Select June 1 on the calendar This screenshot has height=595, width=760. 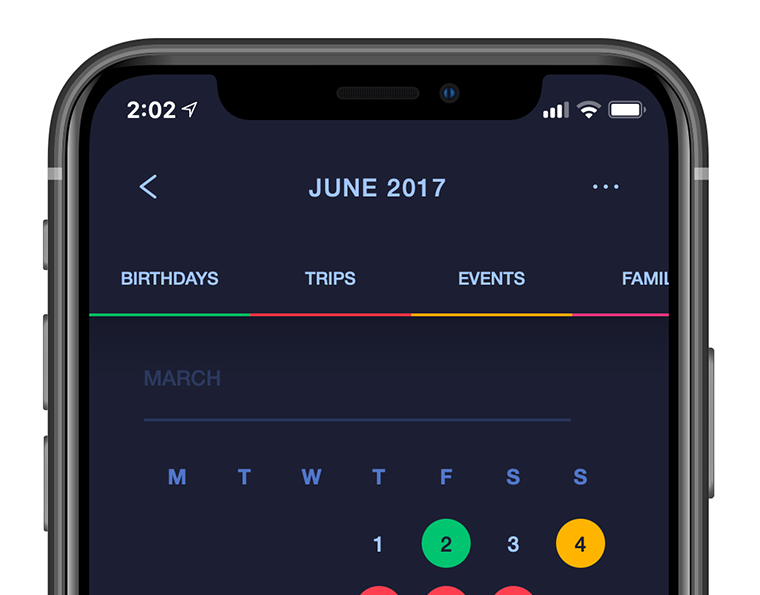click(378, 545)
